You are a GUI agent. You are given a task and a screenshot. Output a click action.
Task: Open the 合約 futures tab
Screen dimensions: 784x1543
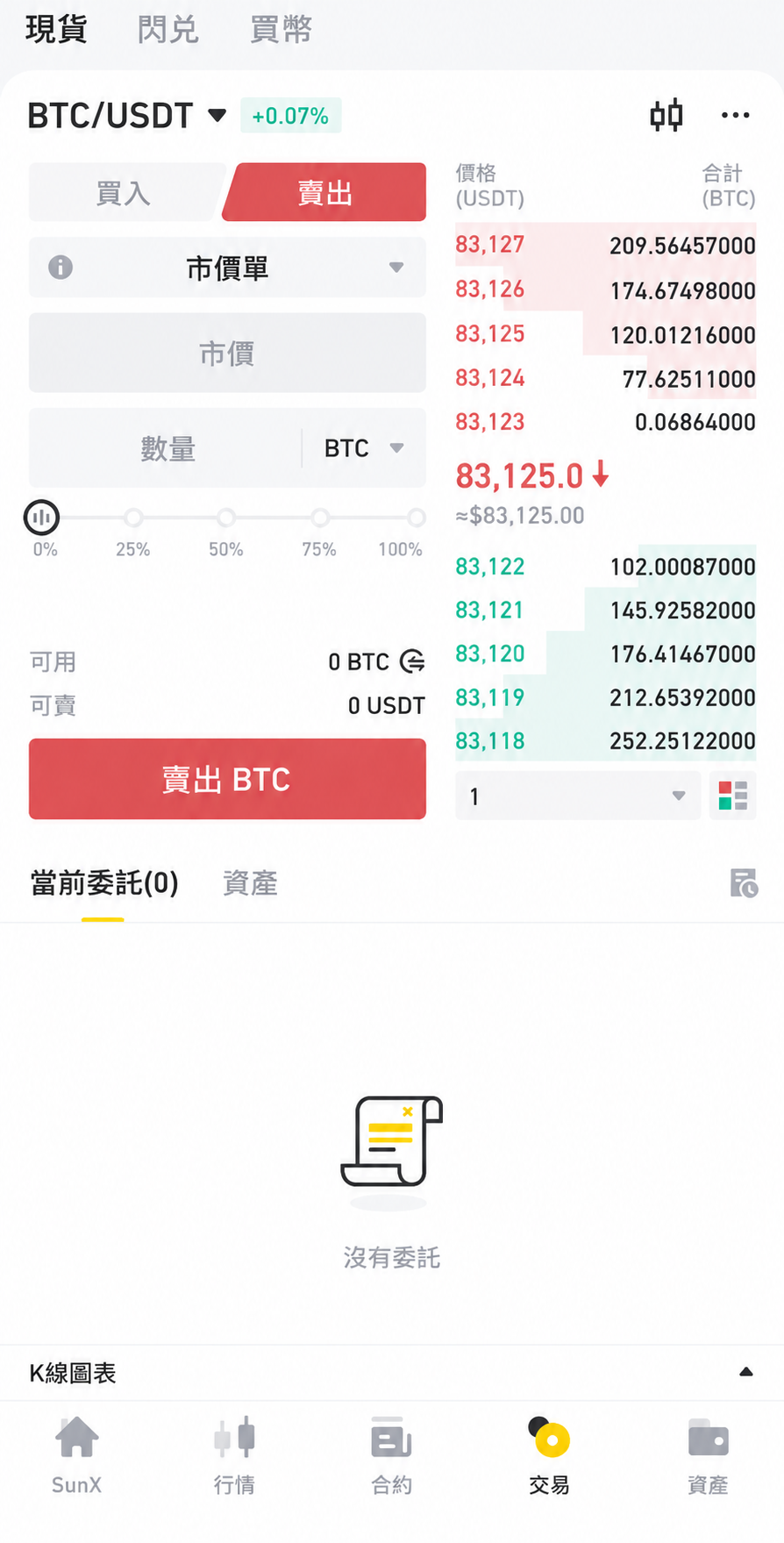coord(391,1455)
